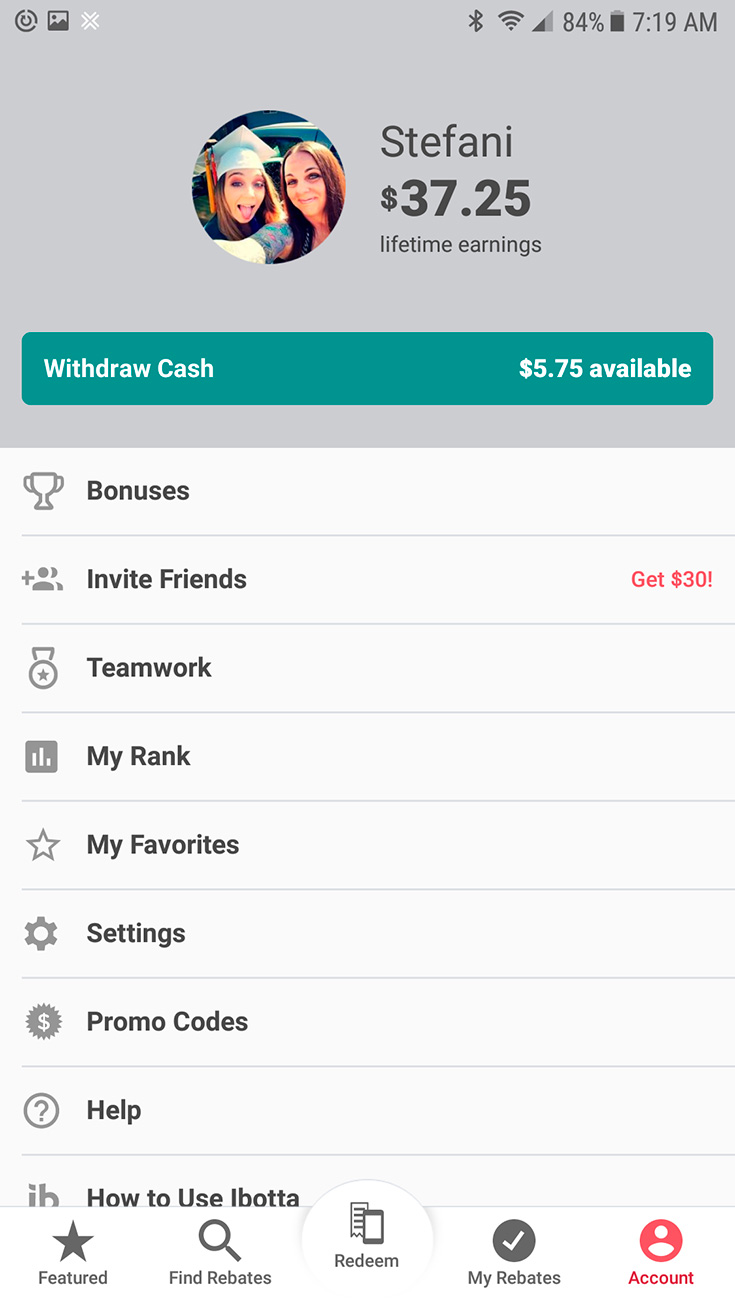Tap the Withdraw Cash button
The width and height of the screenshot is (735, 1307).
coord(367,368)
